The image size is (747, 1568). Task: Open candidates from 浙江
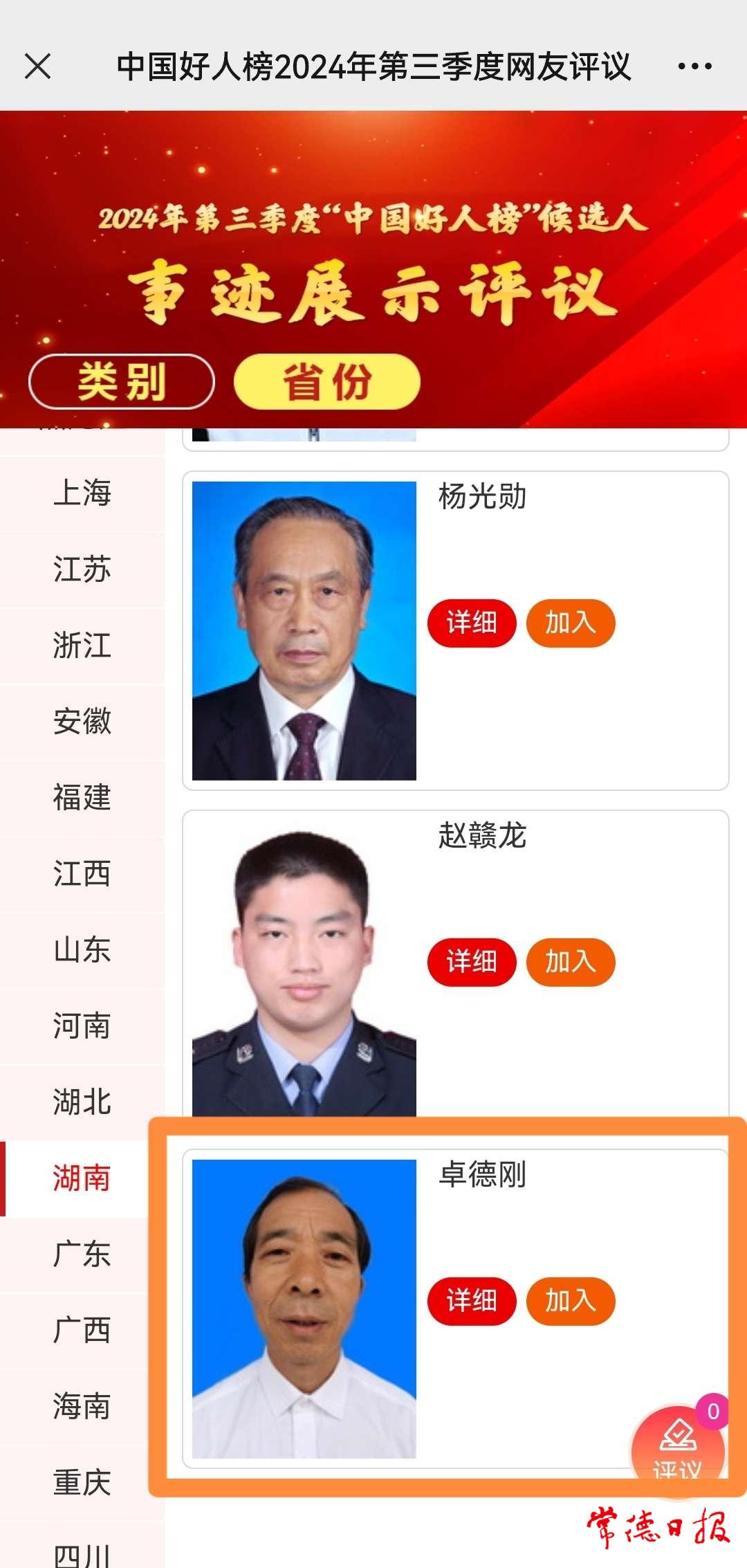pos(82,646)
